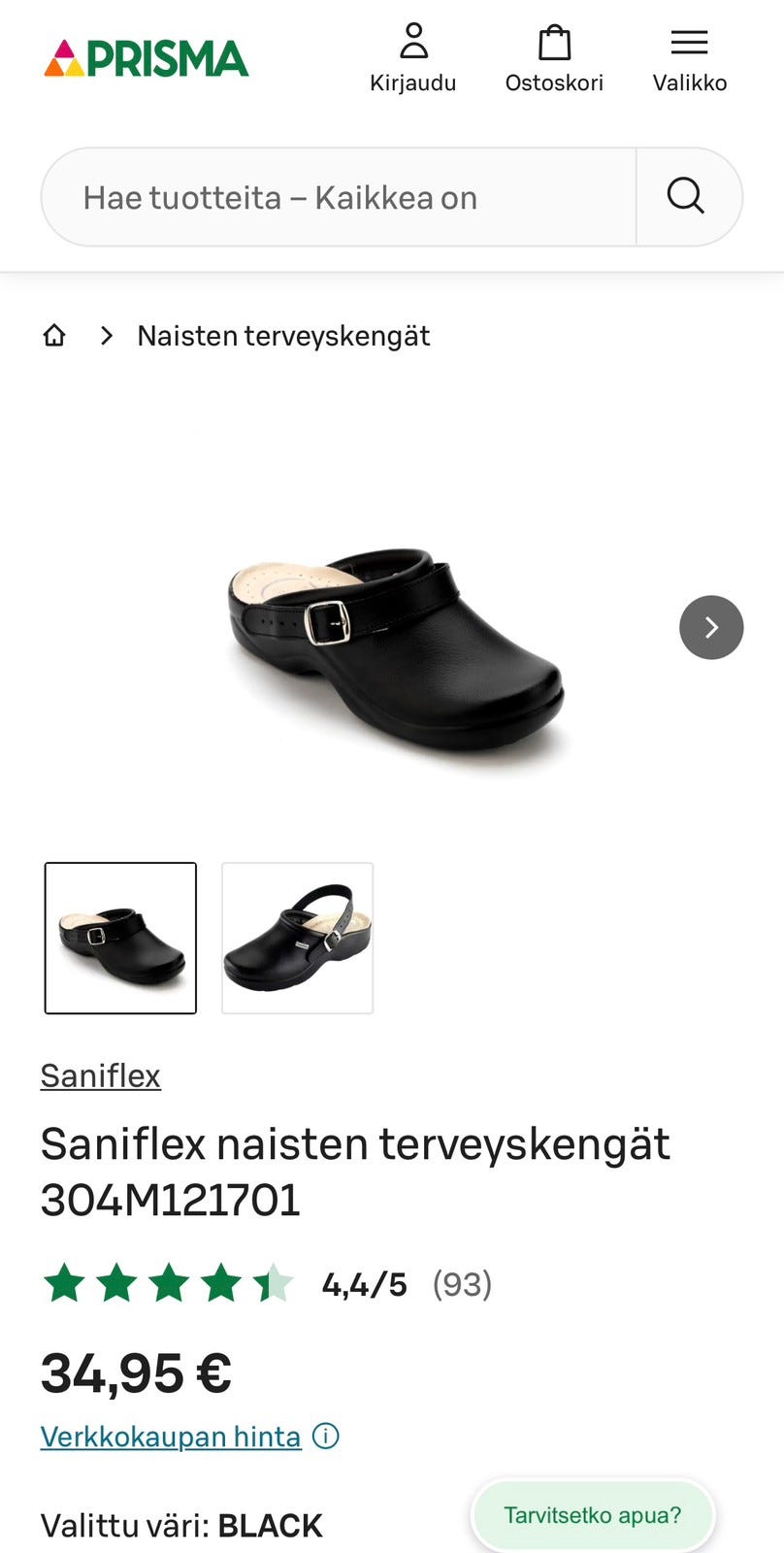Open Naisten terveyskengät breadcrumb

tap(283, 336)
